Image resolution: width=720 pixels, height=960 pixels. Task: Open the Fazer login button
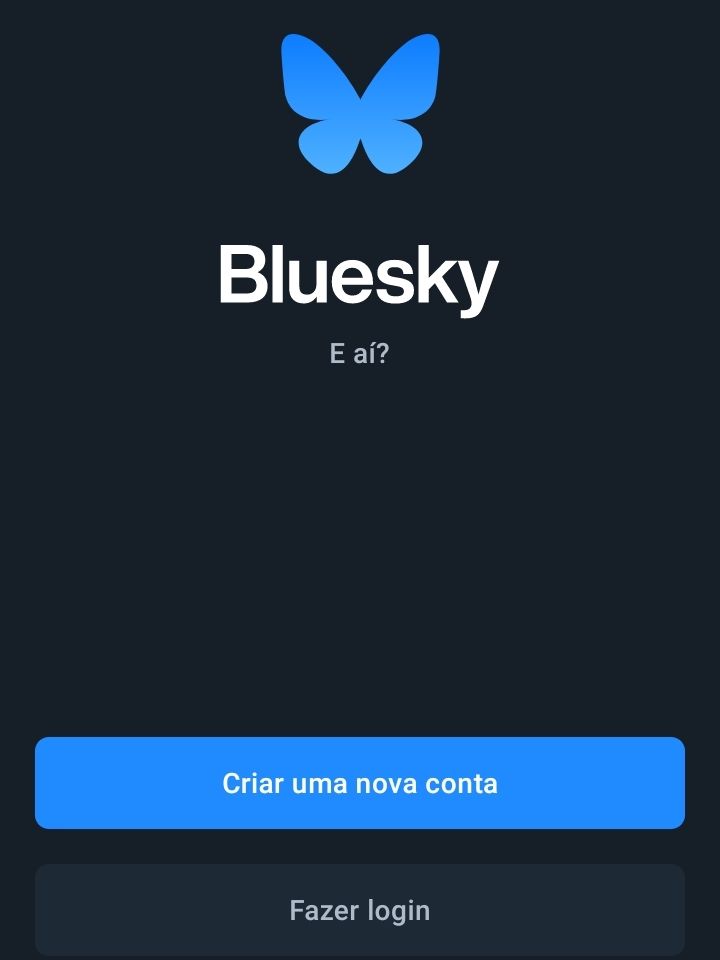[x=360, y=910]
